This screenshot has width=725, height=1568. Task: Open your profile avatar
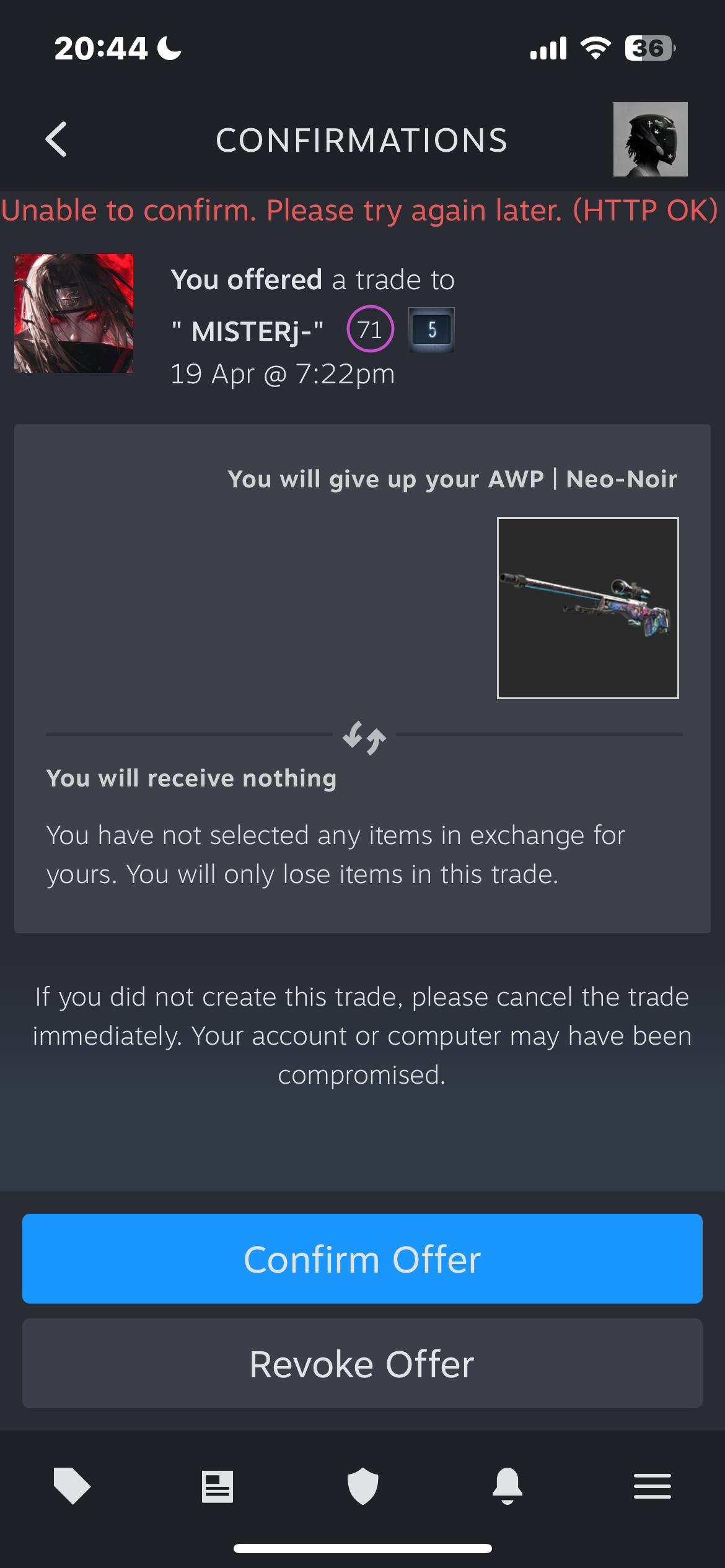coord(650,139)
